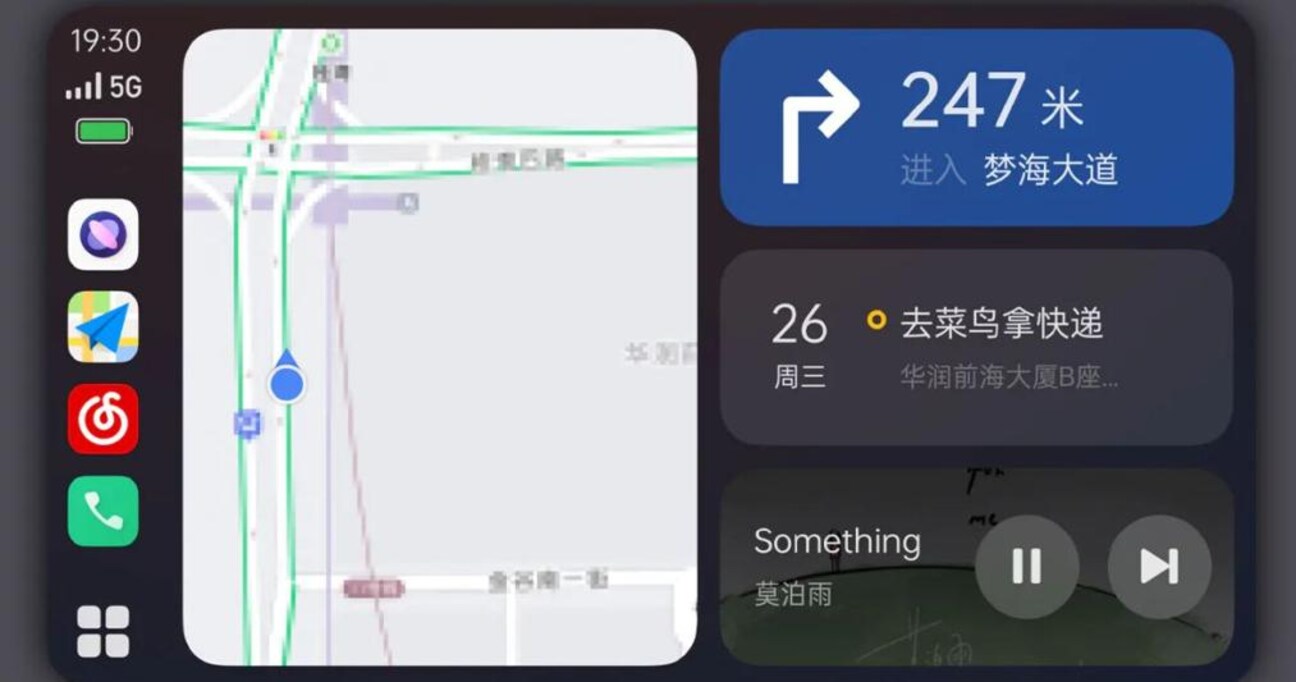Open the purple planet assistant app

pyautogui.click(x=103, y=234)
